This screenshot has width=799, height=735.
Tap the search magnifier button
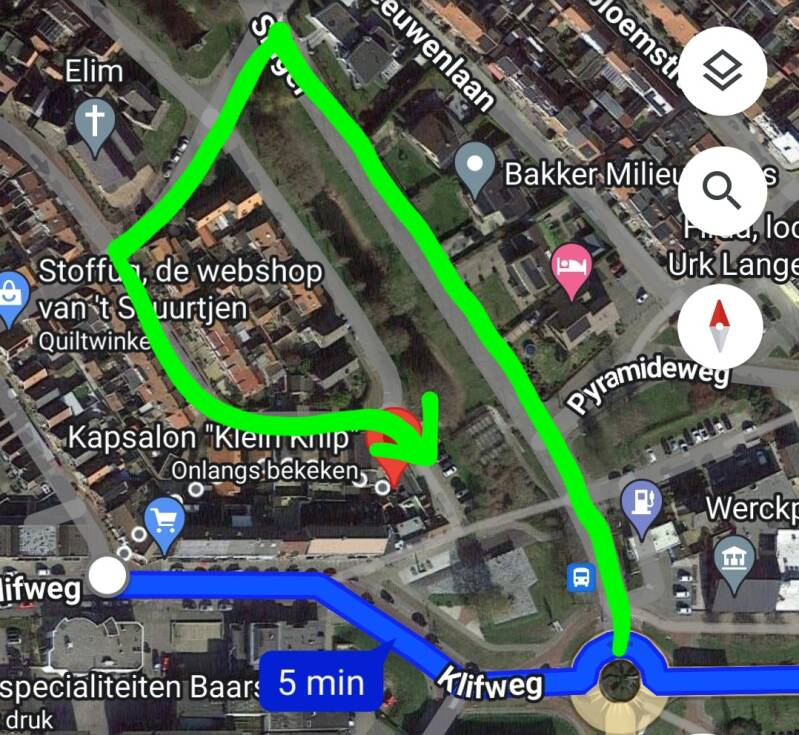click(x=722, y=190)
